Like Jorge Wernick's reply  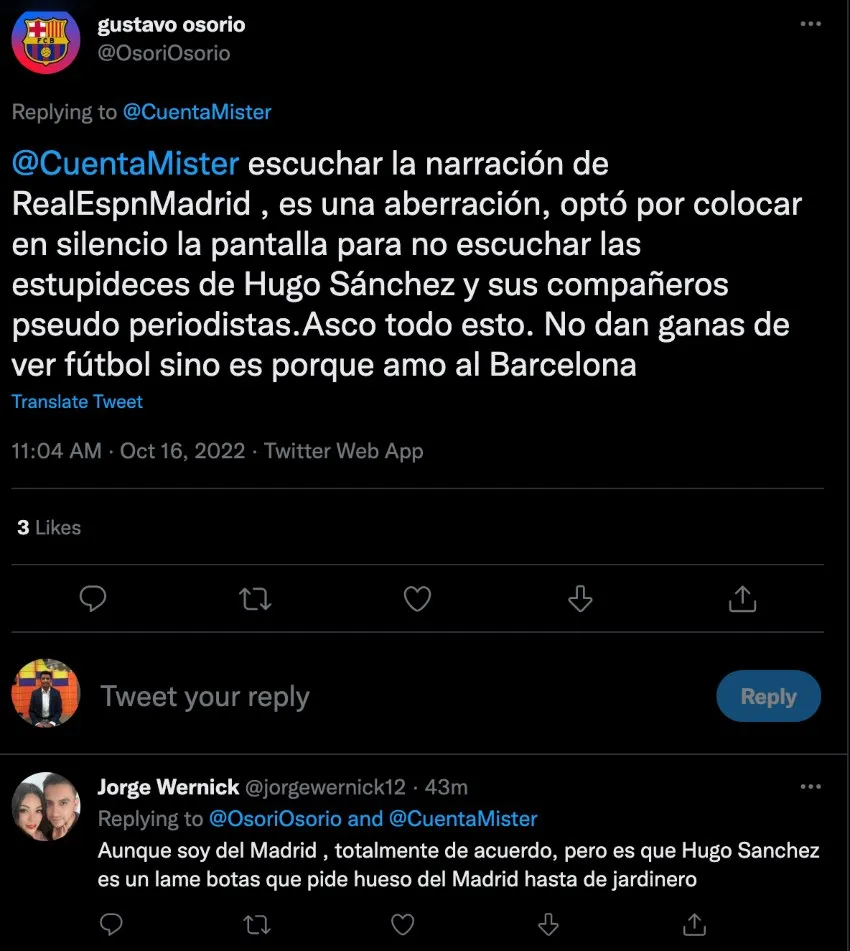(x=403, y=924)
